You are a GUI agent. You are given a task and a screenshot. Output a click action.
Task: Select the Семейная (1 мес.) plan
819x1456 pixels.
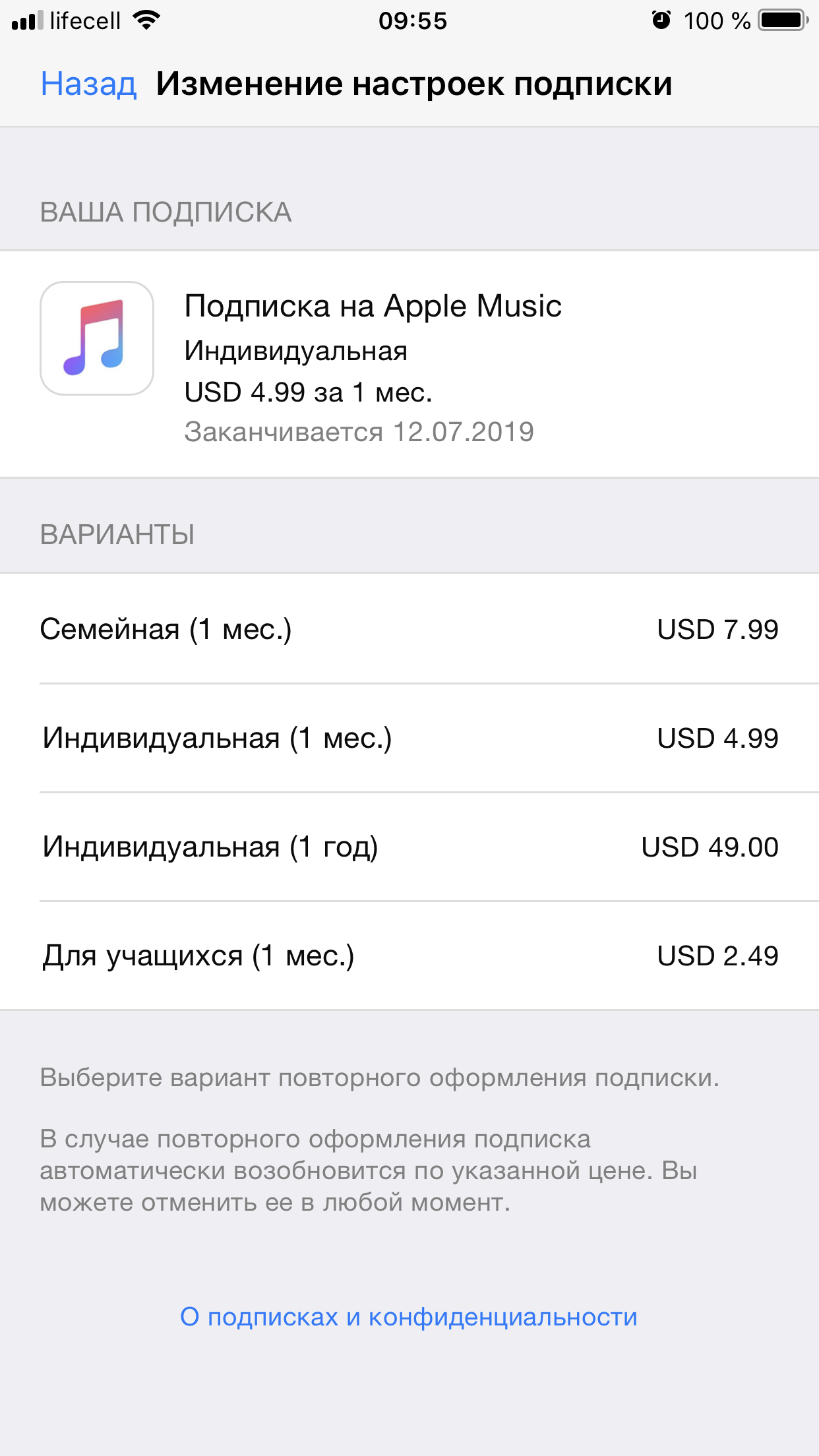pyautogui.click(x=409, y=629)
